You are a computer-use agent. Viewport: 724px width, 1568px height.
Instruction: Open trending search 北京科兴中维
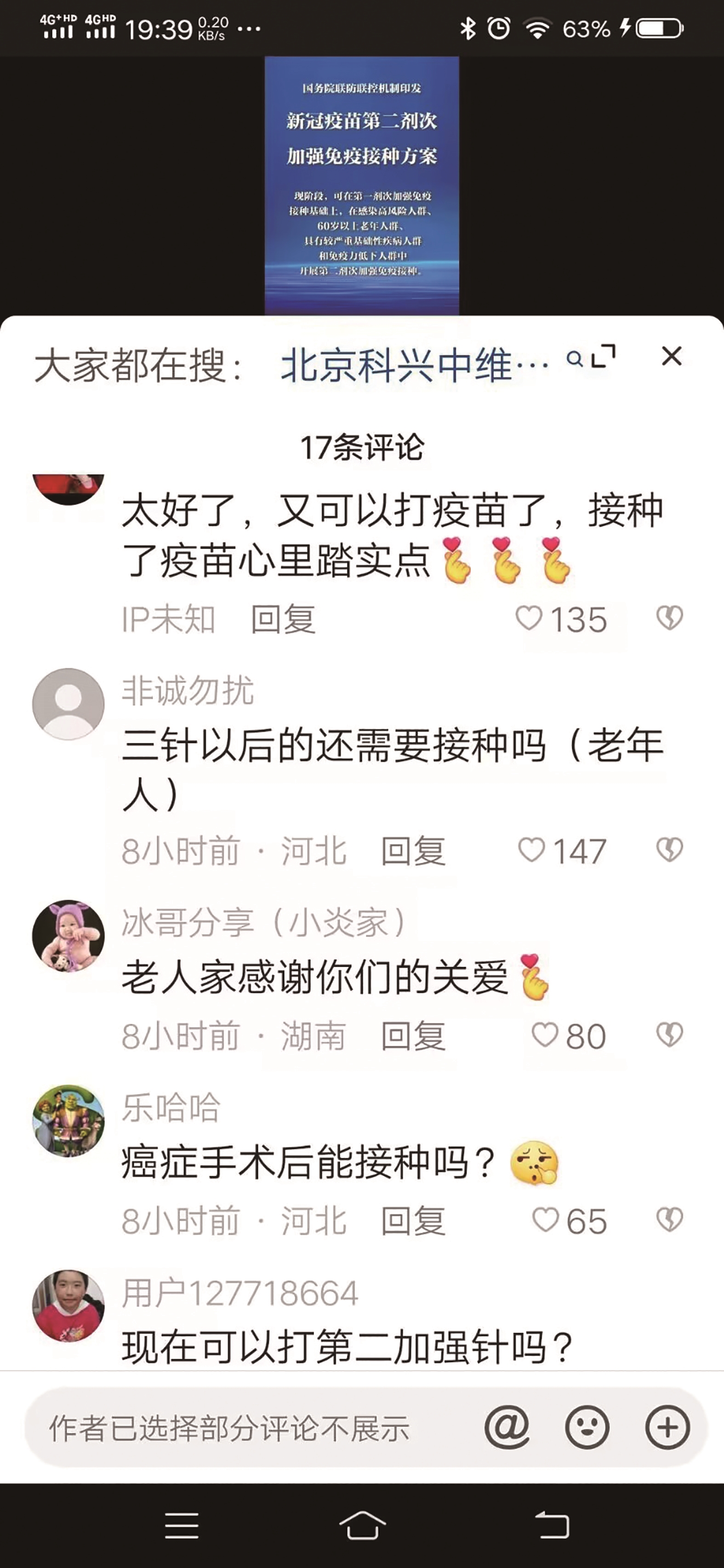(414, 365)
